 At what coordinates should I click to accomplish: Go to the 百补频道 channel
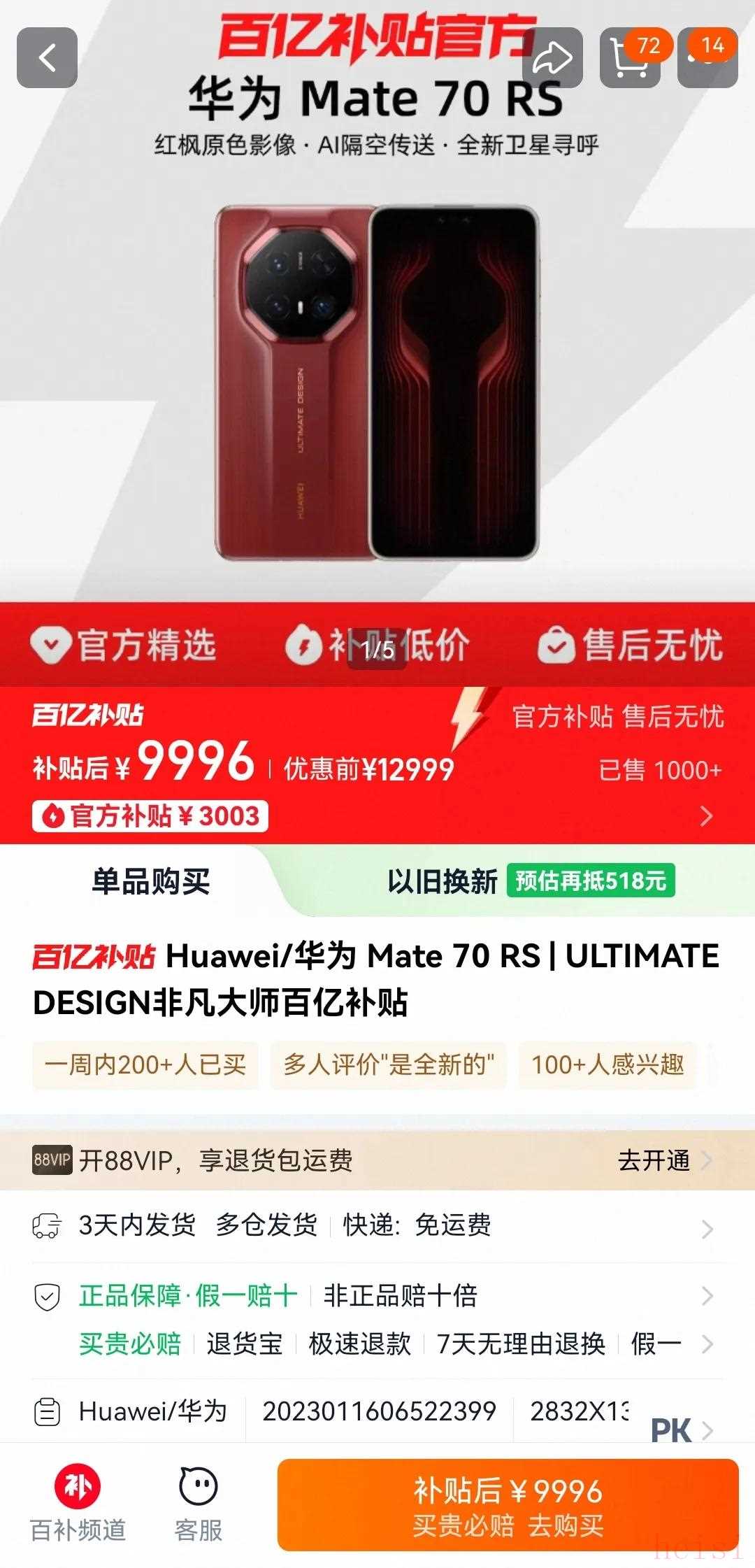click(x=78, y=1505)
